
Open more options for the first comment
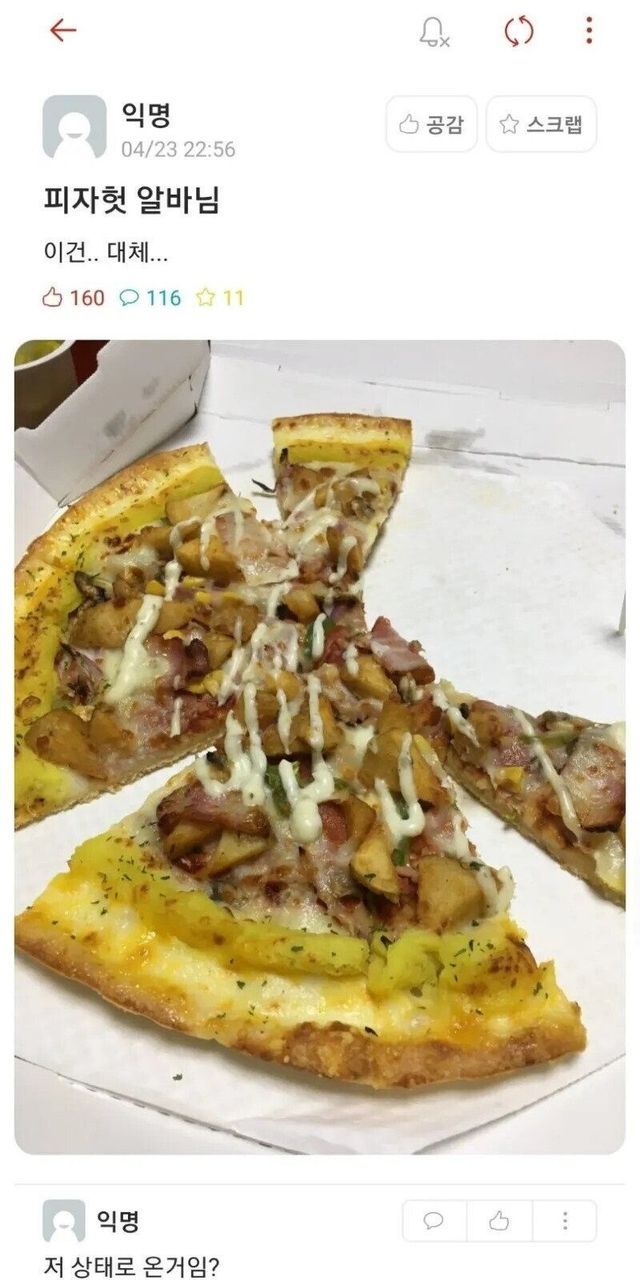(564, 1220)
